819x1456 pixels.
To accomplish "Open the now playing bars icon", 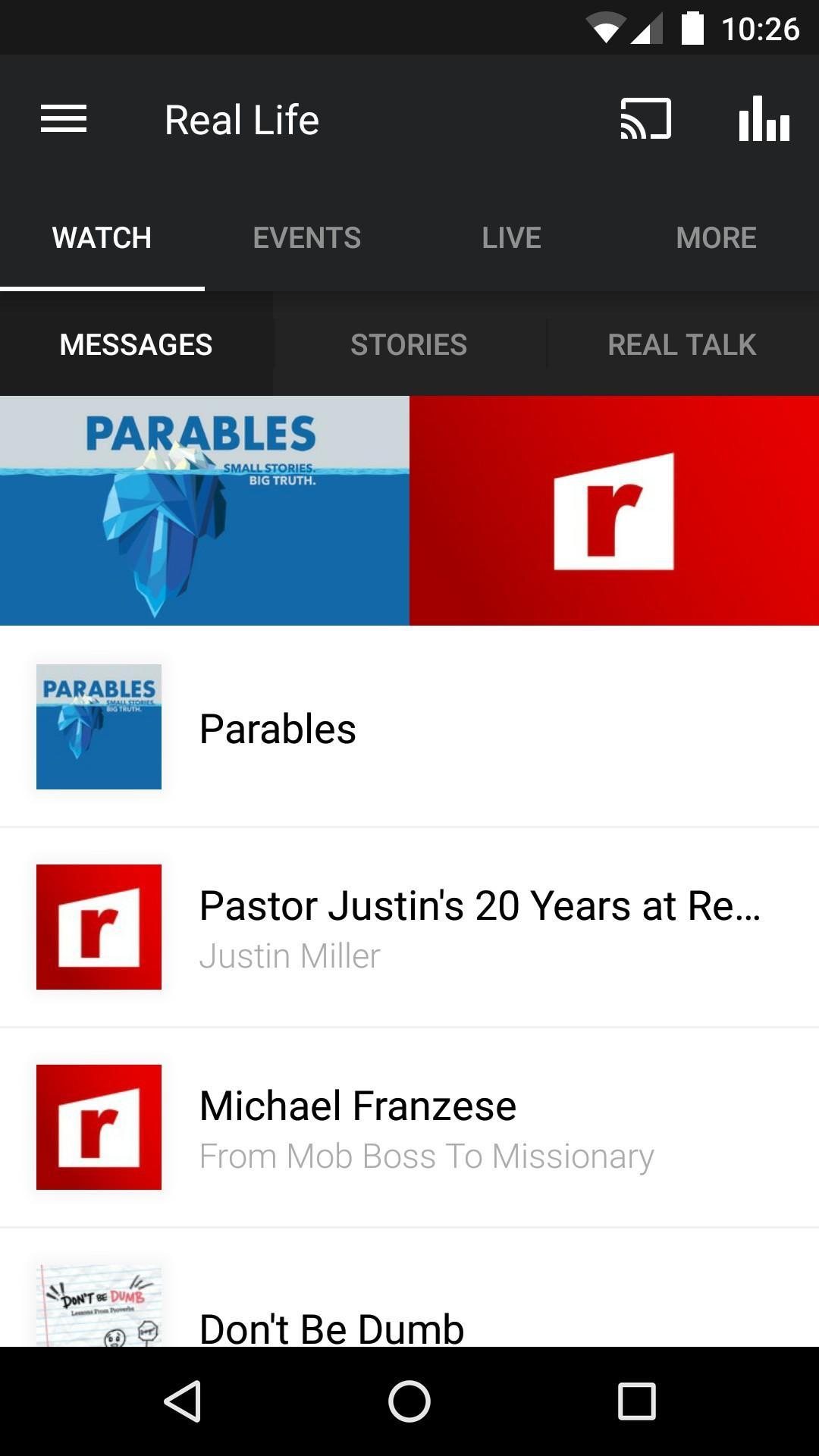I will point(764,119).
